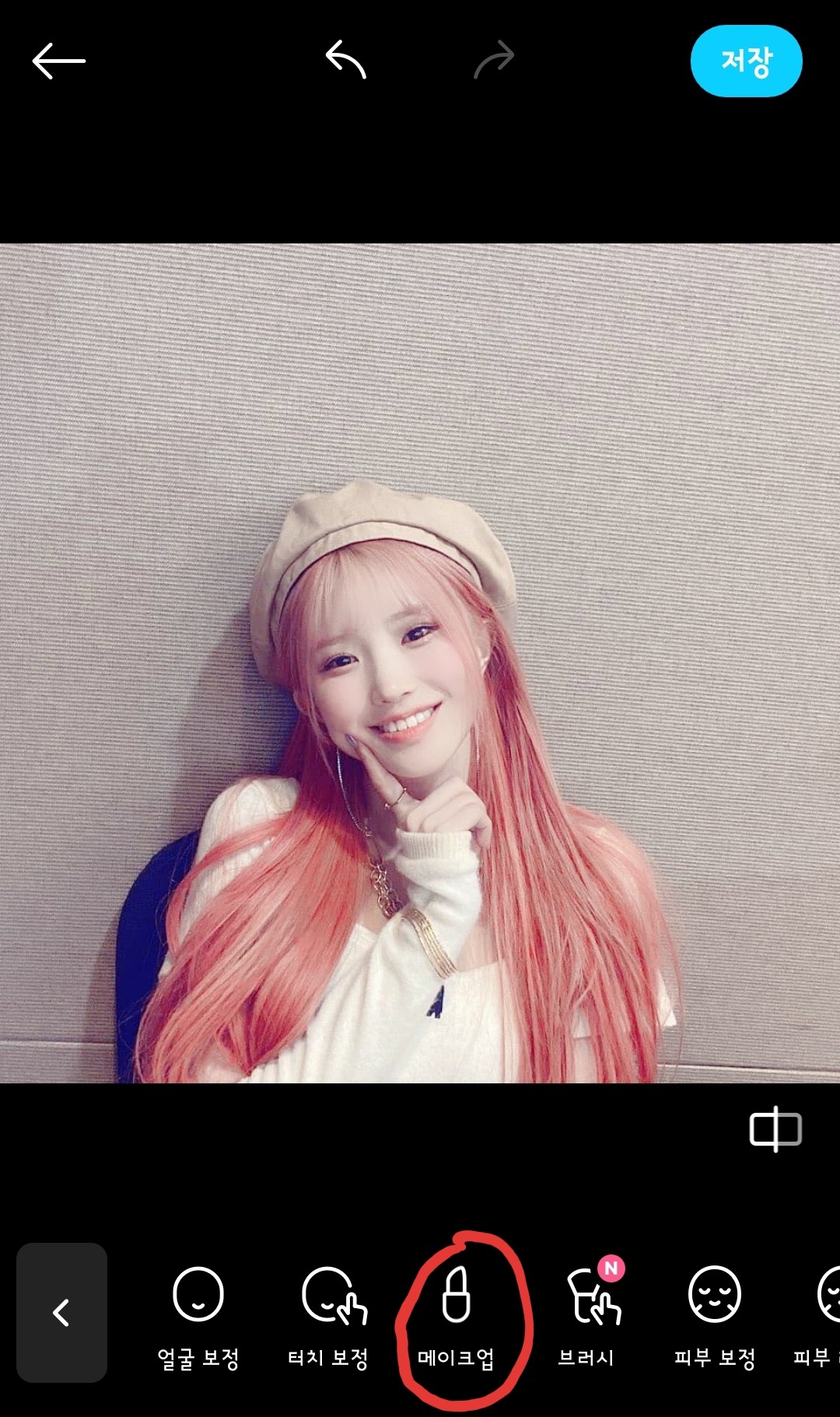This screenshot has width=840, height=1417.
Task: Select the 터치 보정 touch retouch tool
Action: (x=329, y=1316)
